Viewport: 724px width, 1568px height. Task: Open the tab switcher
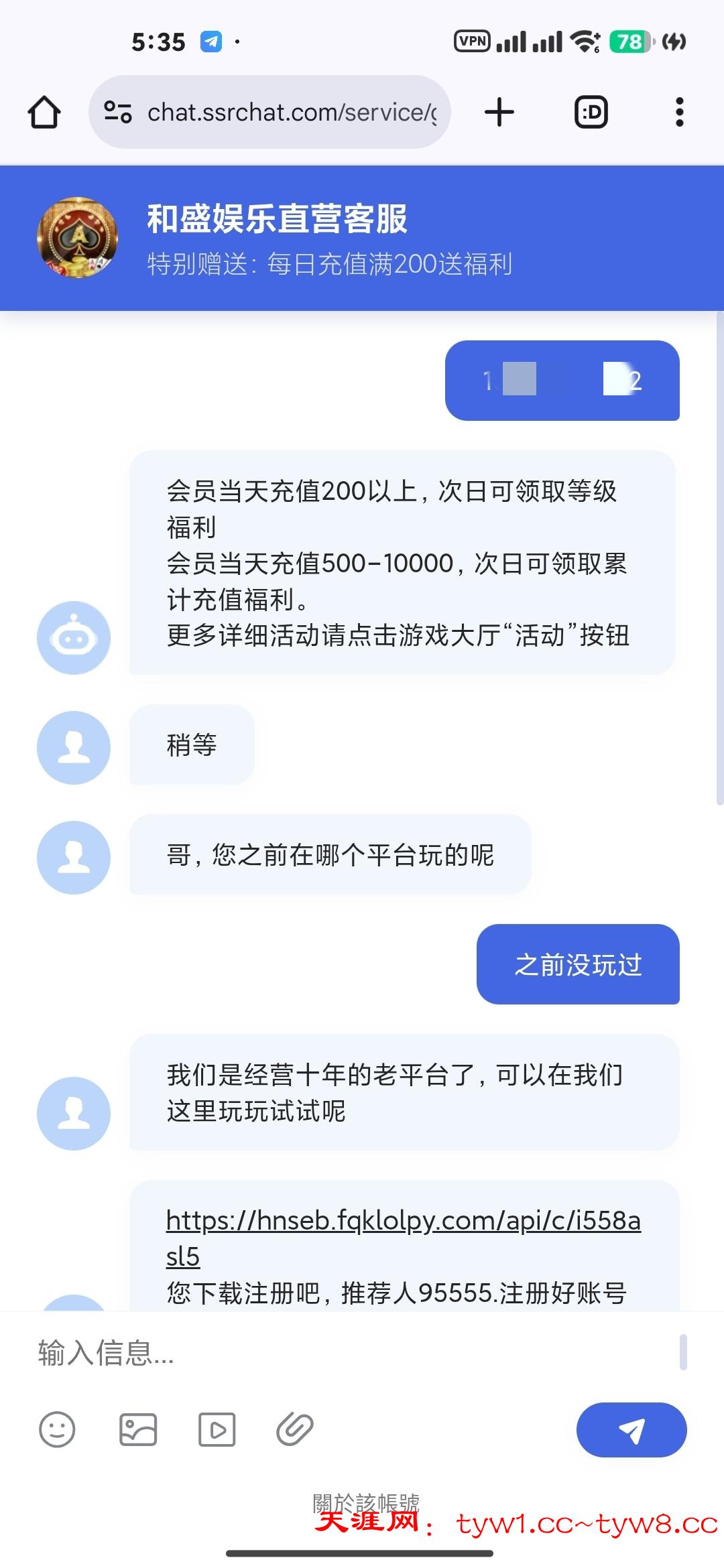591,112
